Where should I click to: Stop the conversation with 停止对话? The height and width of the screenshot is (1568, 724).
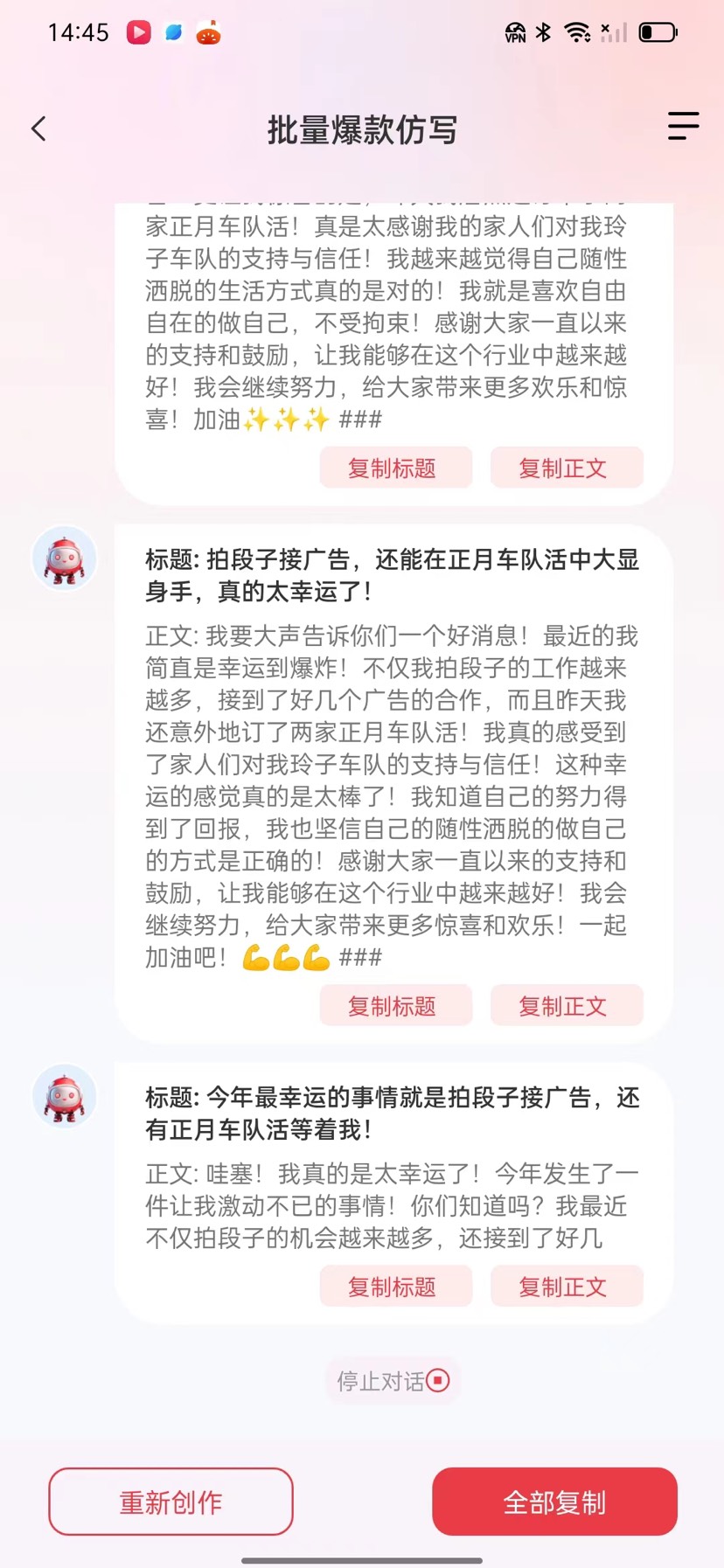pyautogui.click(x=393, y=1380)
